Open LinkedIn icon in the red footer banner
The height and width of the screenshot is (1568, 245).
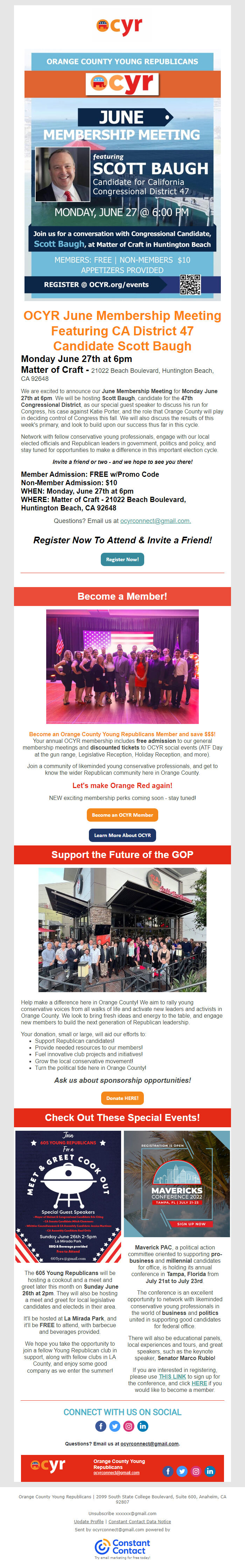point(210,1471)
